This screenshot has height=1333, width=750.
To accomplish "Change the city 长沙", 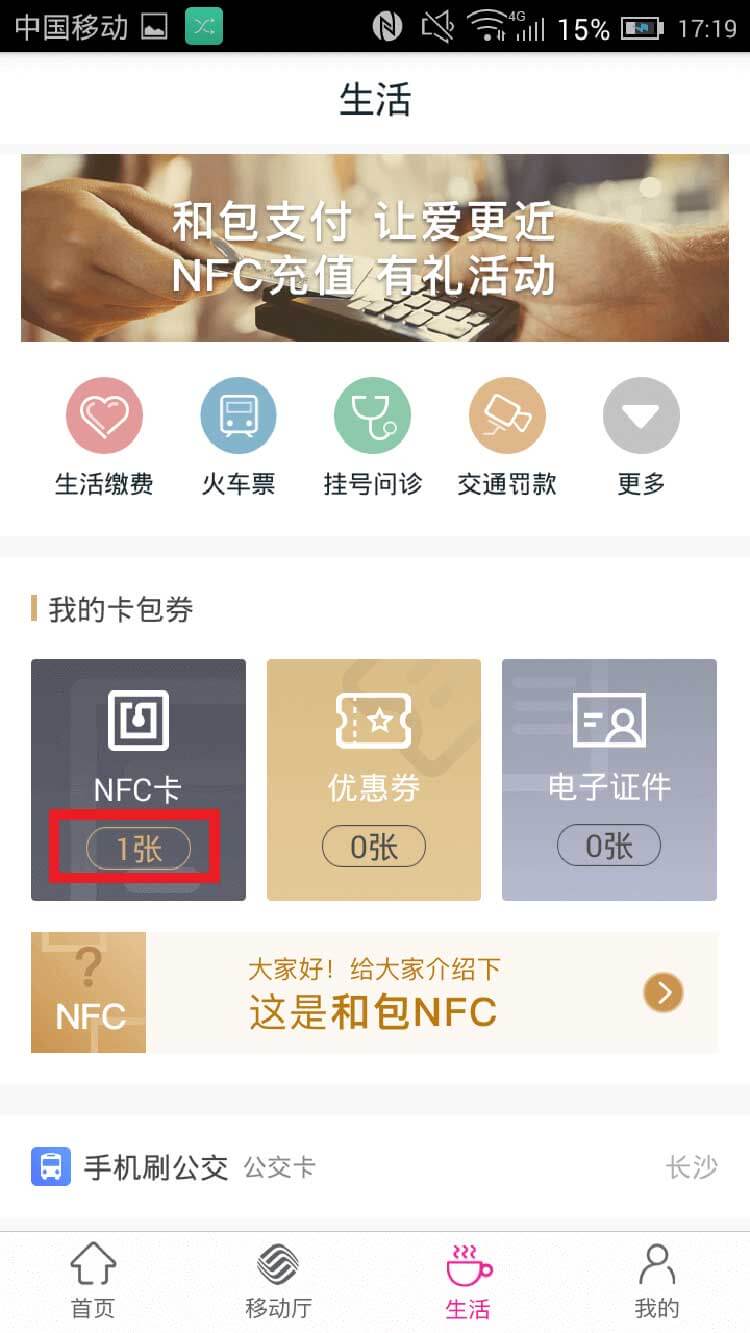I will (x=692, y=1167).
